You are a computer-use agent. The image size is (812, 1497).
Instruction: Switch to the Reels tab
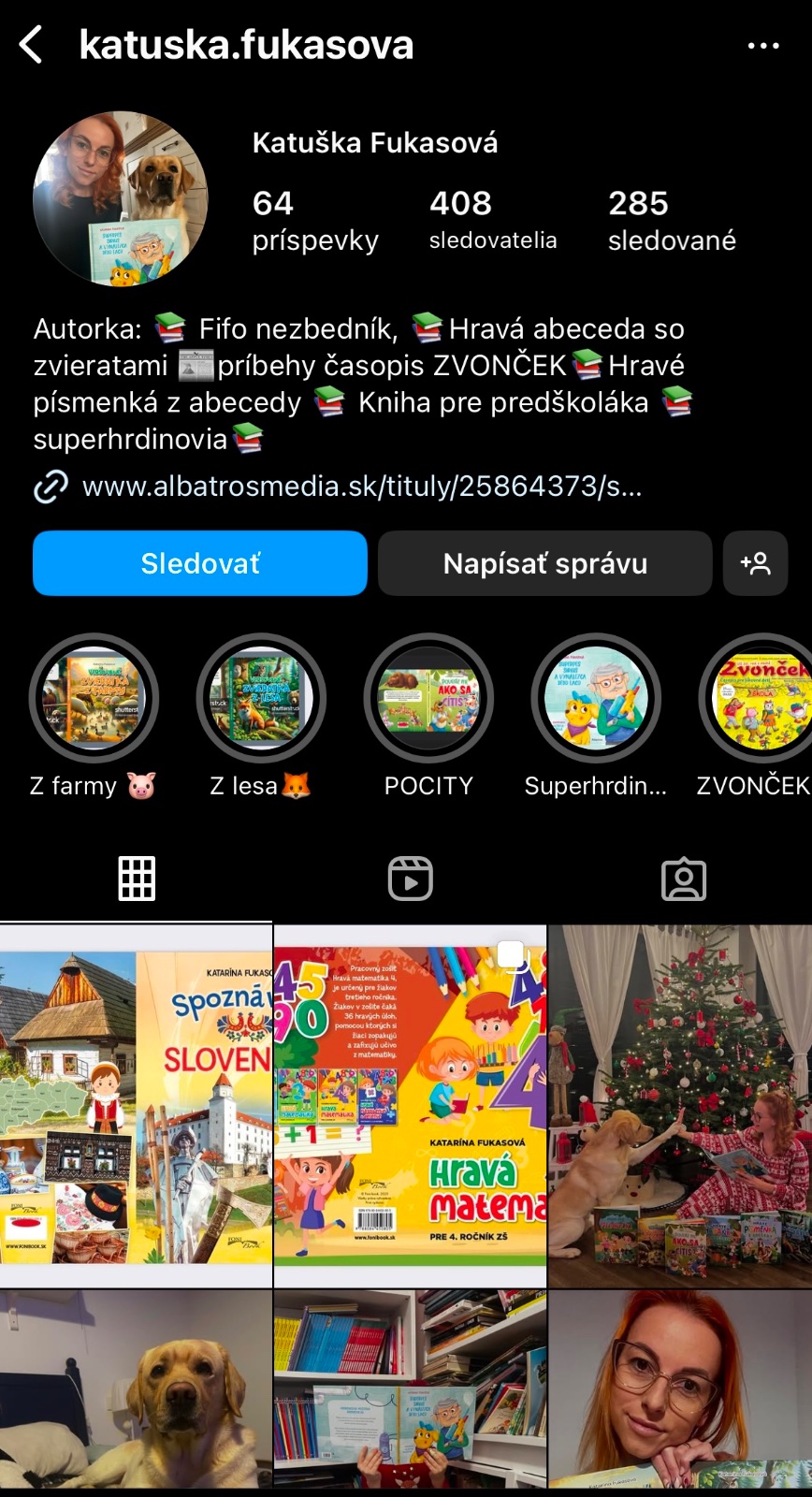[x=410, y=879]
